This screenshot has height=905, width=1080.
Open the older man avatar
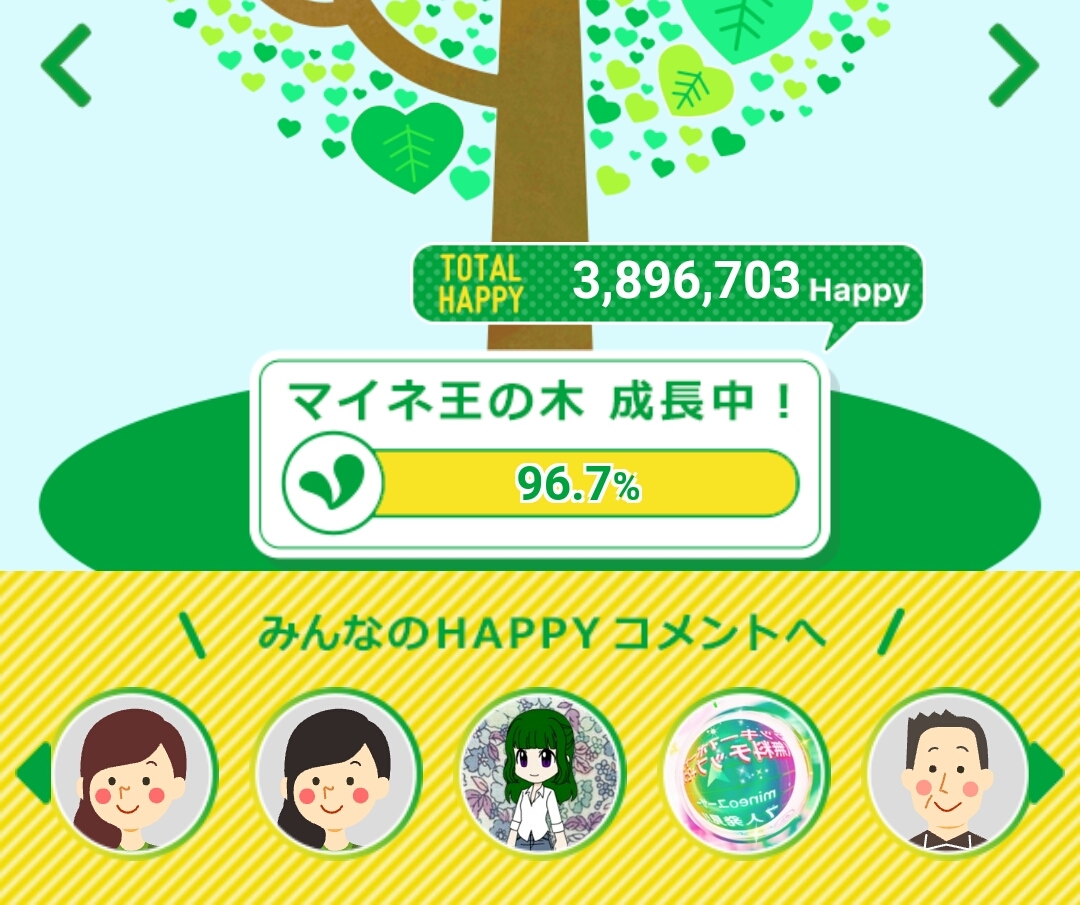pyautogui.click(x=949, y=773)
